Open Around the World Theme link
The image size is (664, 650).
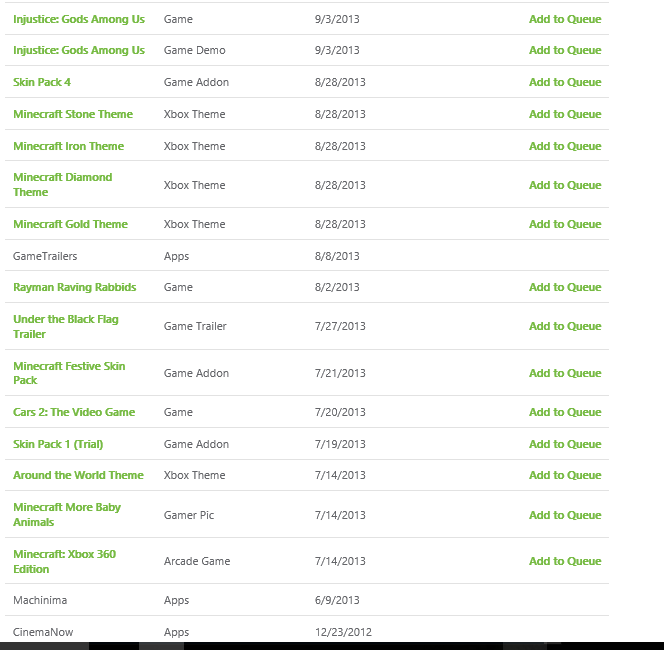coord(78,475)
